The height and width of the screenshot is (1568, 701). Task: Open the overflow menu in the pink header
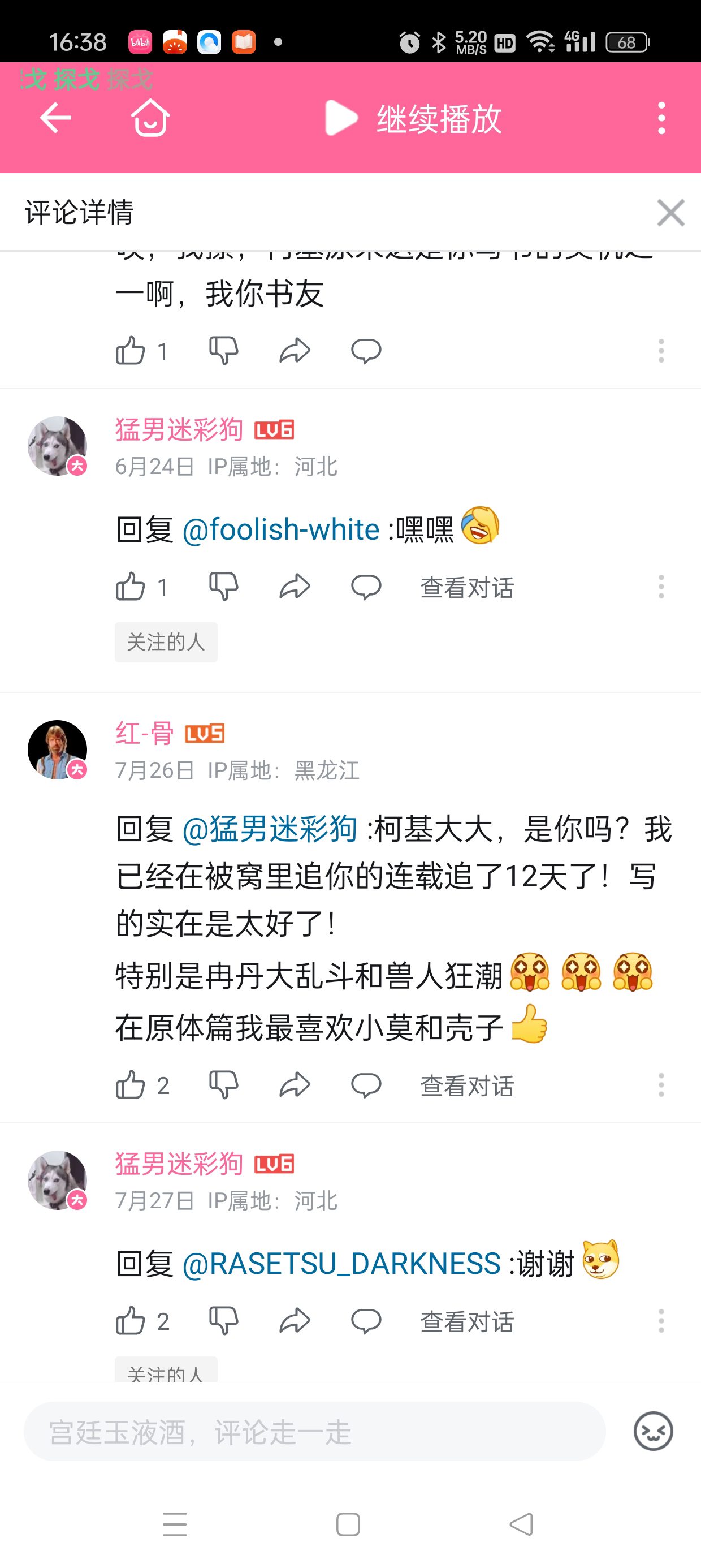tap(661, 118)
